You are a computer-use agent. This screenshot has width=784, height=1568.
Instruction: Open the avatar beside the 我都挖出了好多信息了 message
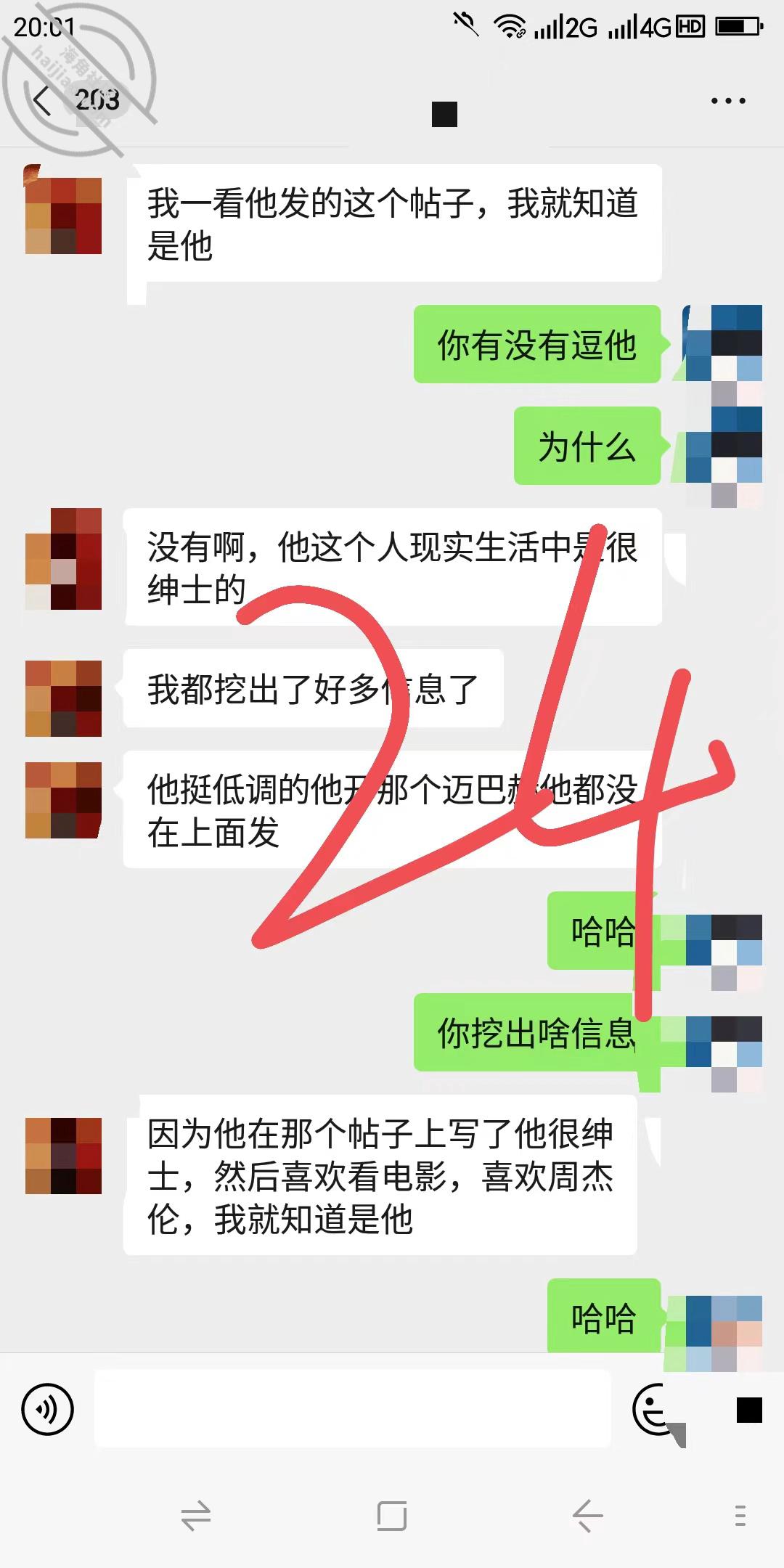coord(64,698)
